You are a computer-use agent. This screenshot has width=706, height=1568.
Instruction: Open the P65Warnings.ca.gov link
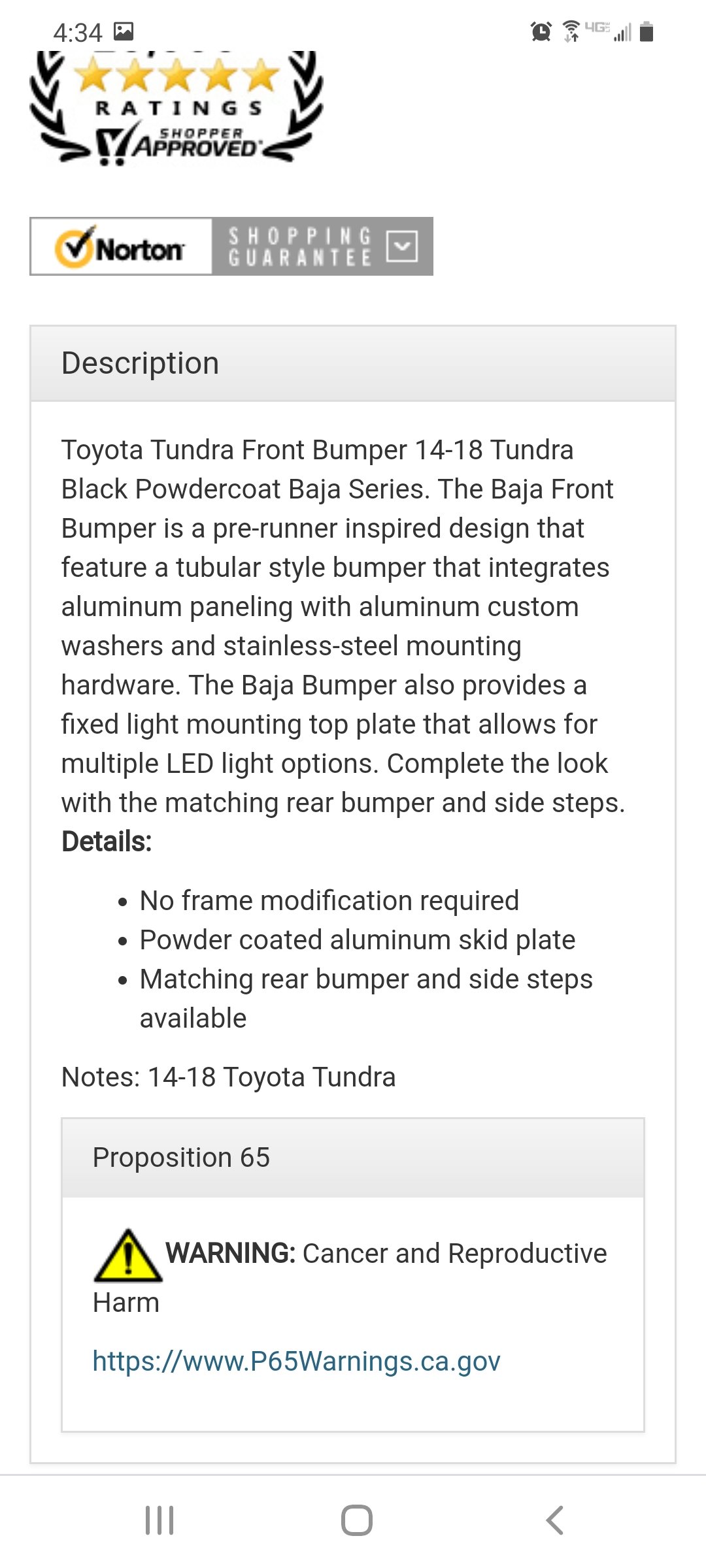click(x=296, y=1362)
